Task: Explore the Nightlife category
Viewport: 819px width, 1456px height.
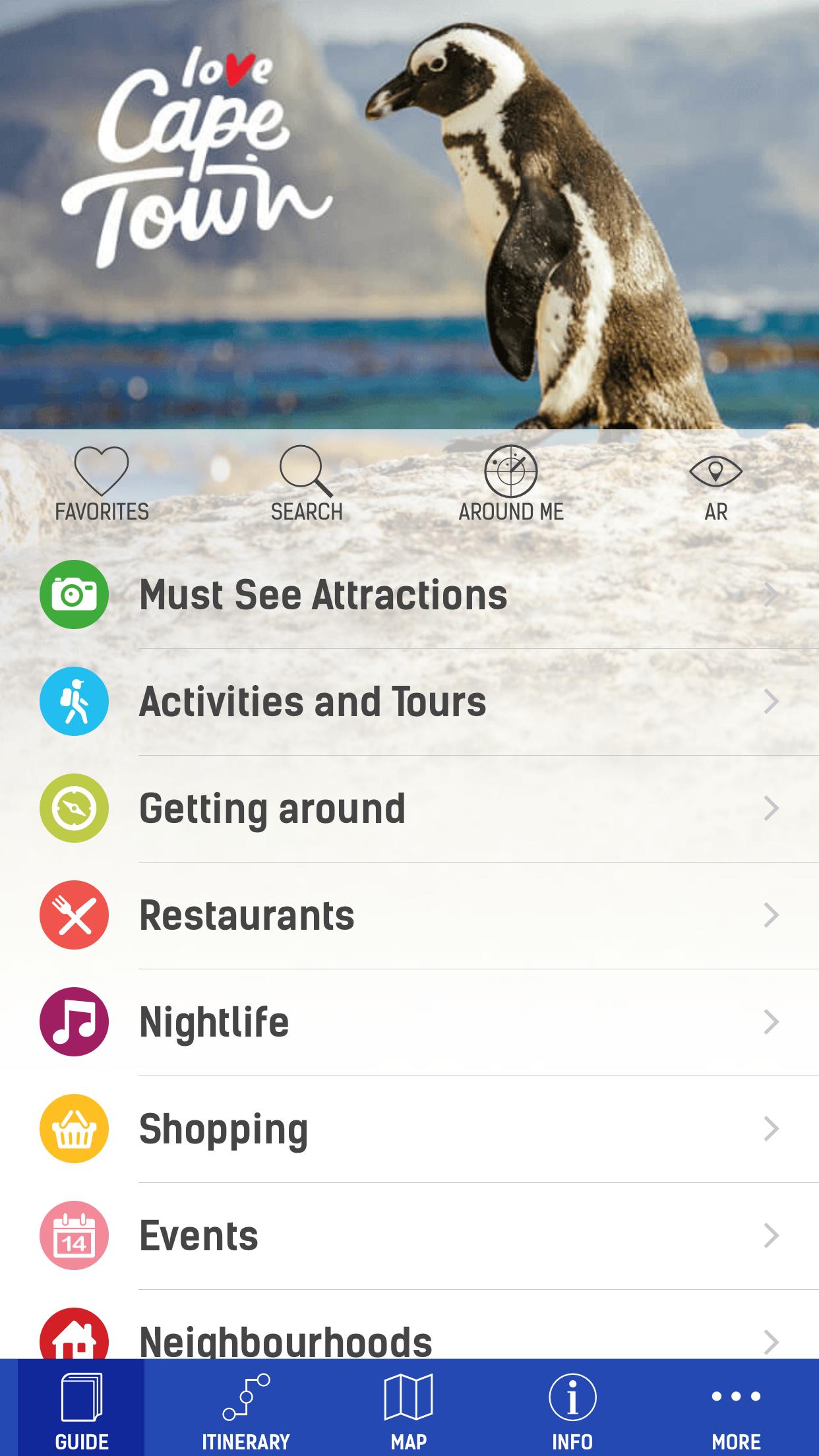Action: tap(409, 1022)
